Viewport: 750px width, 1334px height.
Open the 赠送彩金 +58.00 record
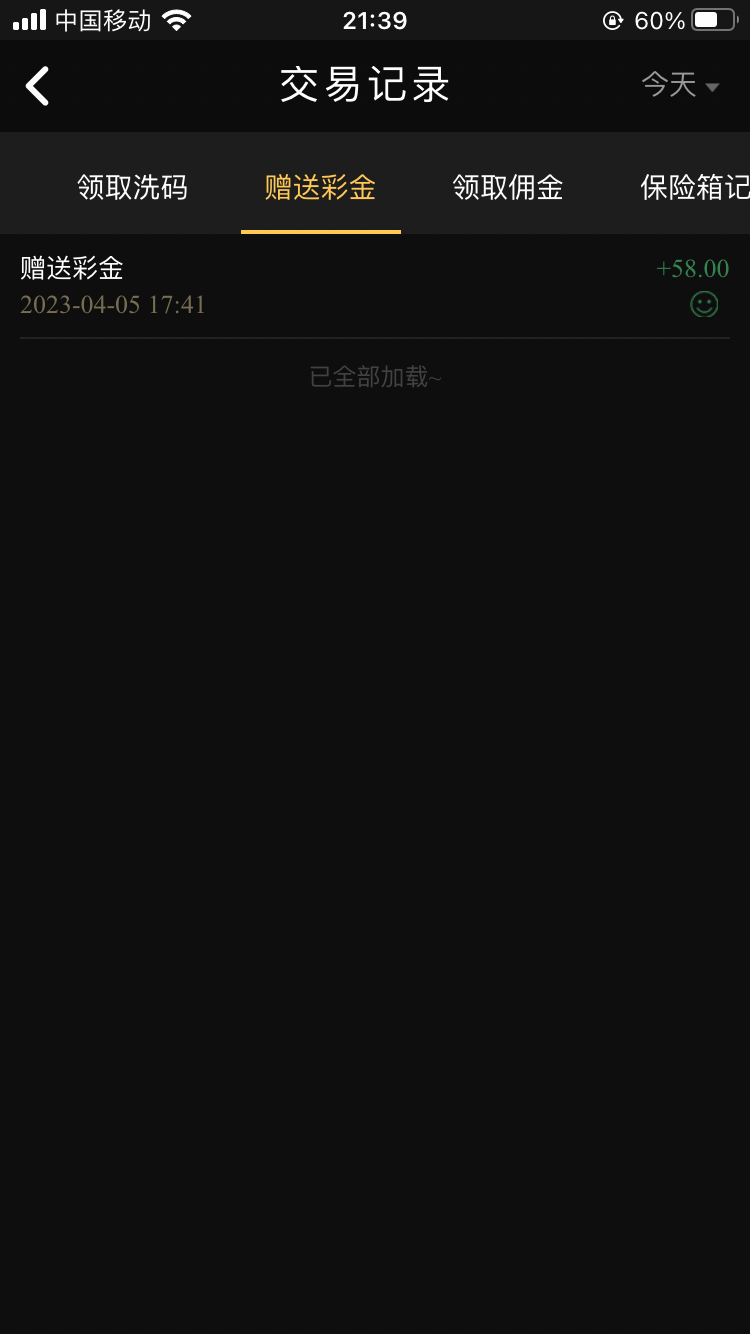(x=374, y=285)
